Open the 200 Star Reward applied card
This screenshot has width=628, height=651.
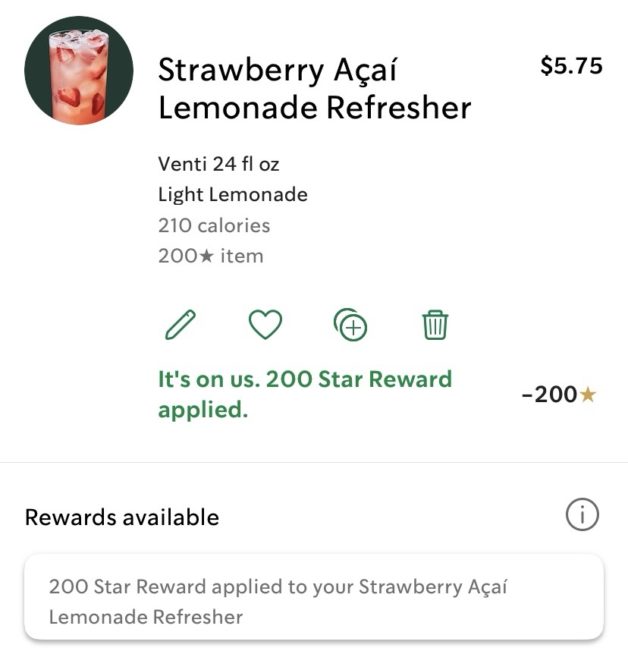313,601
